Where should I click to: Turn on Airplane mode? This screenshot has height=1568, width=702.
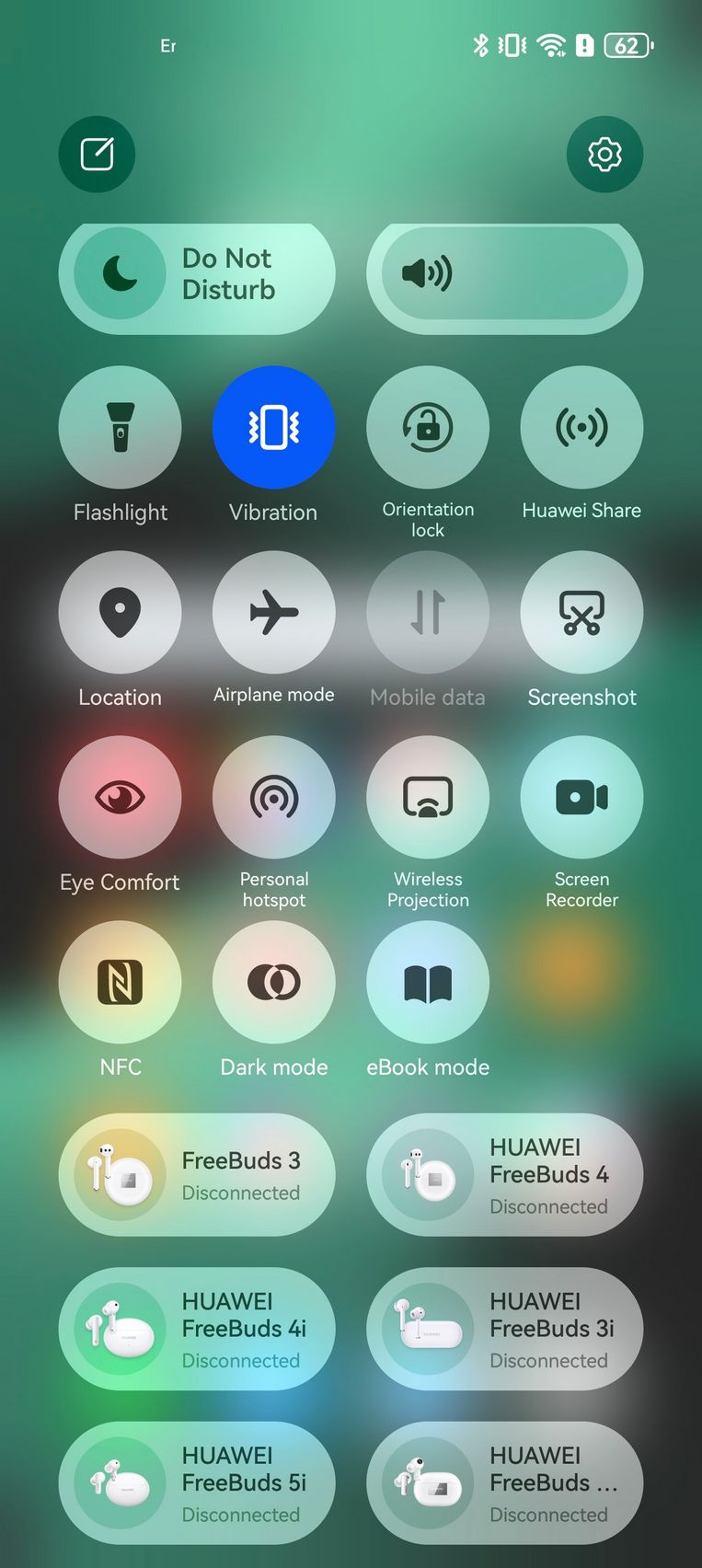273,612
